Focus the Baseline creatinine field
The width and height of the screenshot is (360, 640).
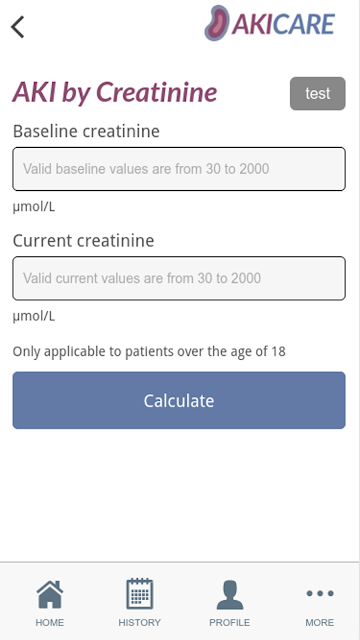click(x=179, y=169)
